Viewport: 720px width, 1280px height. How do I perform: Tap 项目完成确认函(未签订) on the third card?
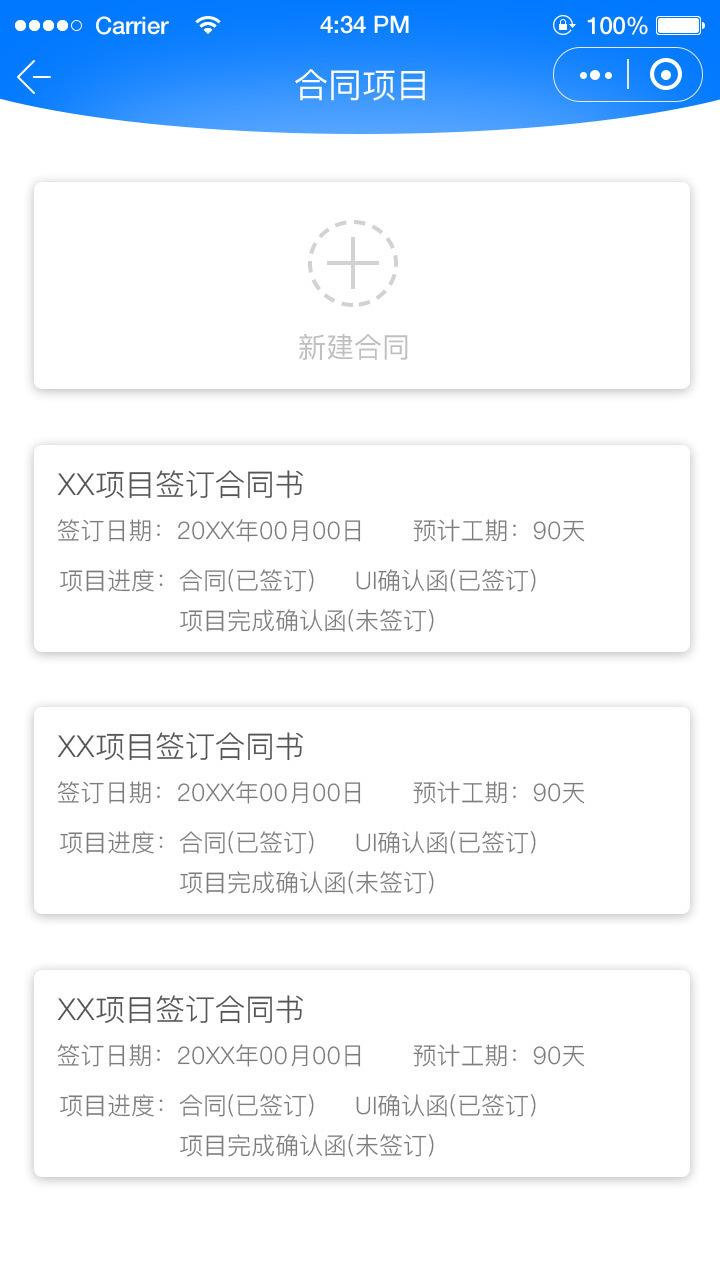pyautogui.click(x=308, y=1146)
